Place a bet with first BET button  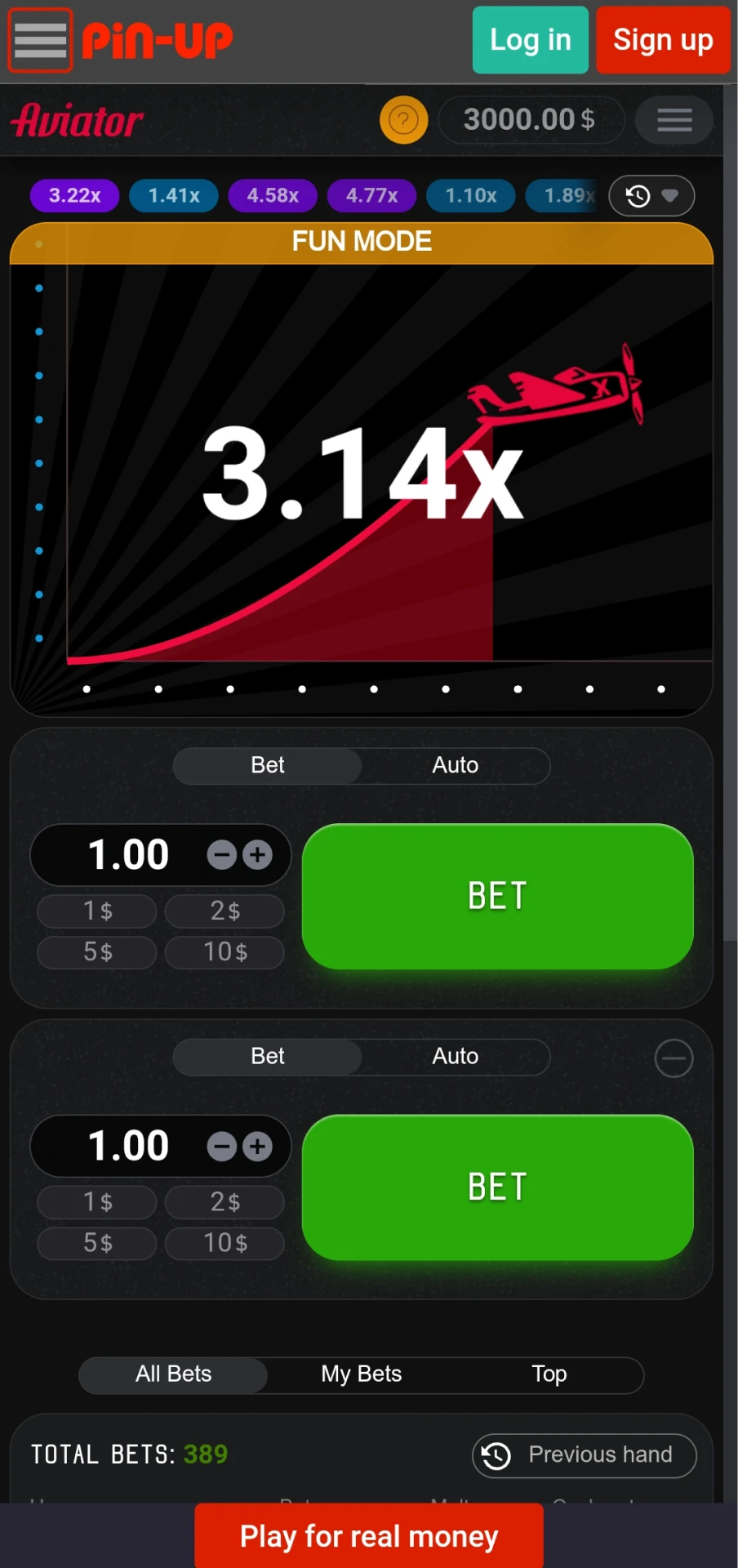pos(497,896)
